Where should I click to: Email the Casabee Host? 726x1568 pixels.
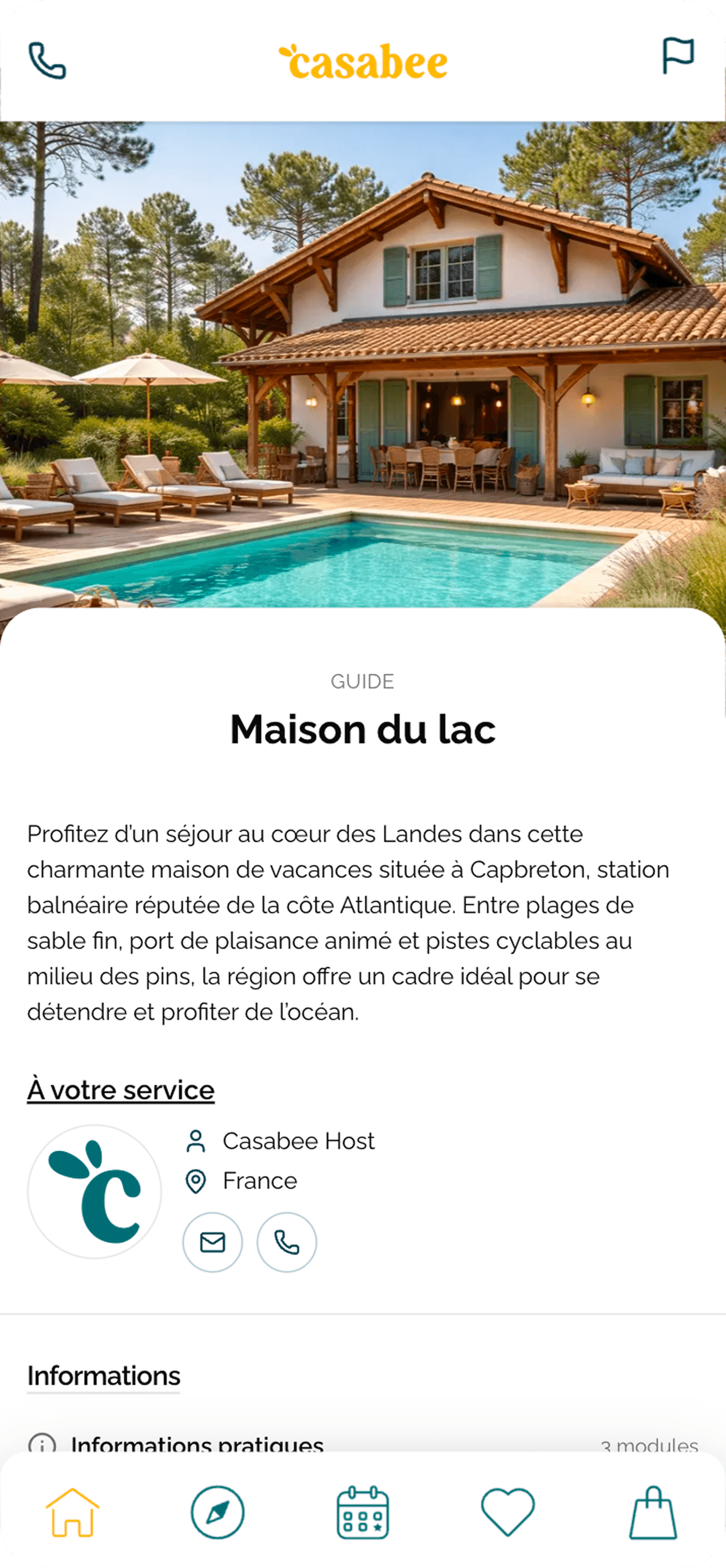[213, 1242]
